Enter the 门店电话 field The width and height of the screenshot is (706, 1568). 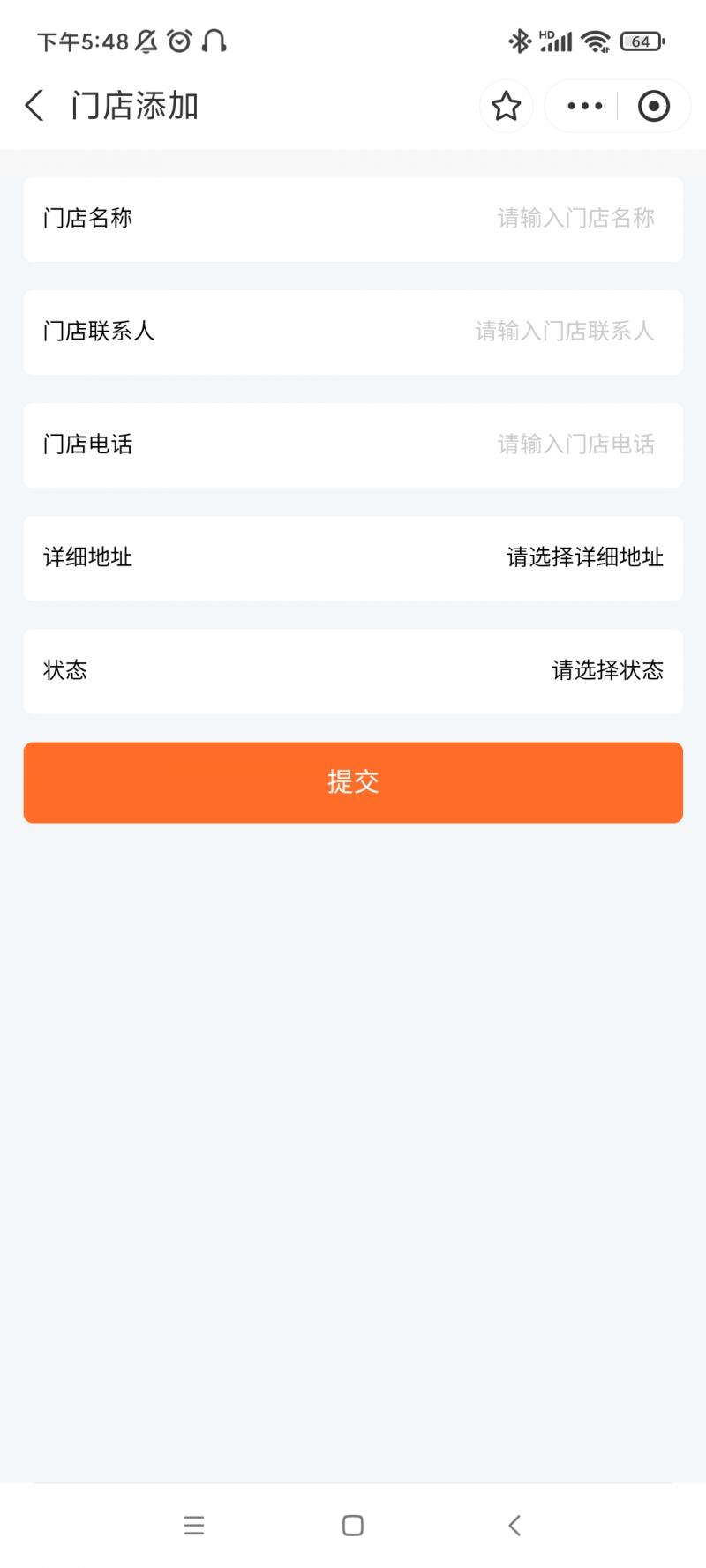point(575,444)
